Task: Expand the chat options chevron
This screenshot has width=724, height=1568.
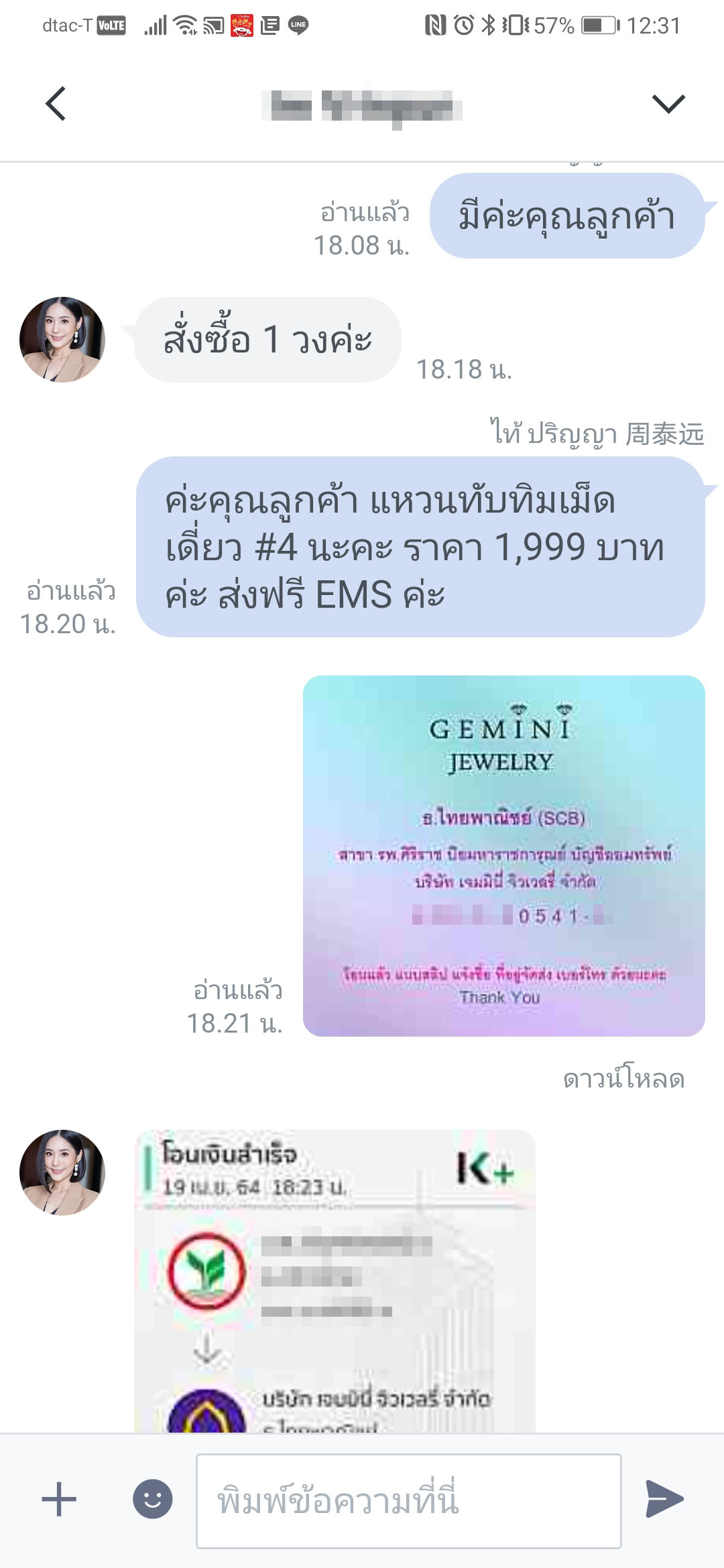Action: click(x=668, y=103)
